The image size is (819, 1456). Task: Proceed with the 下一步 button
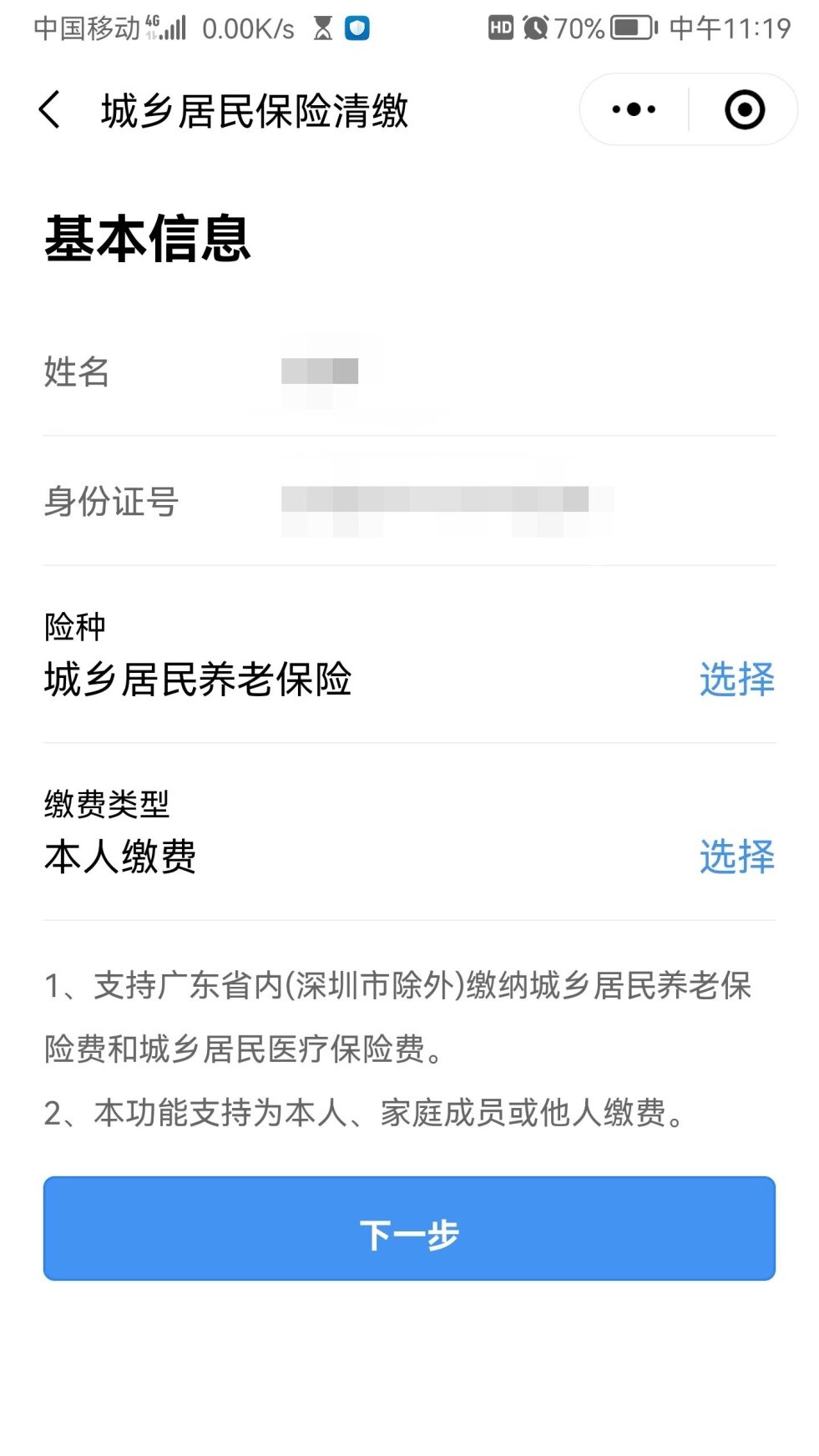(x=409, y=1228)
